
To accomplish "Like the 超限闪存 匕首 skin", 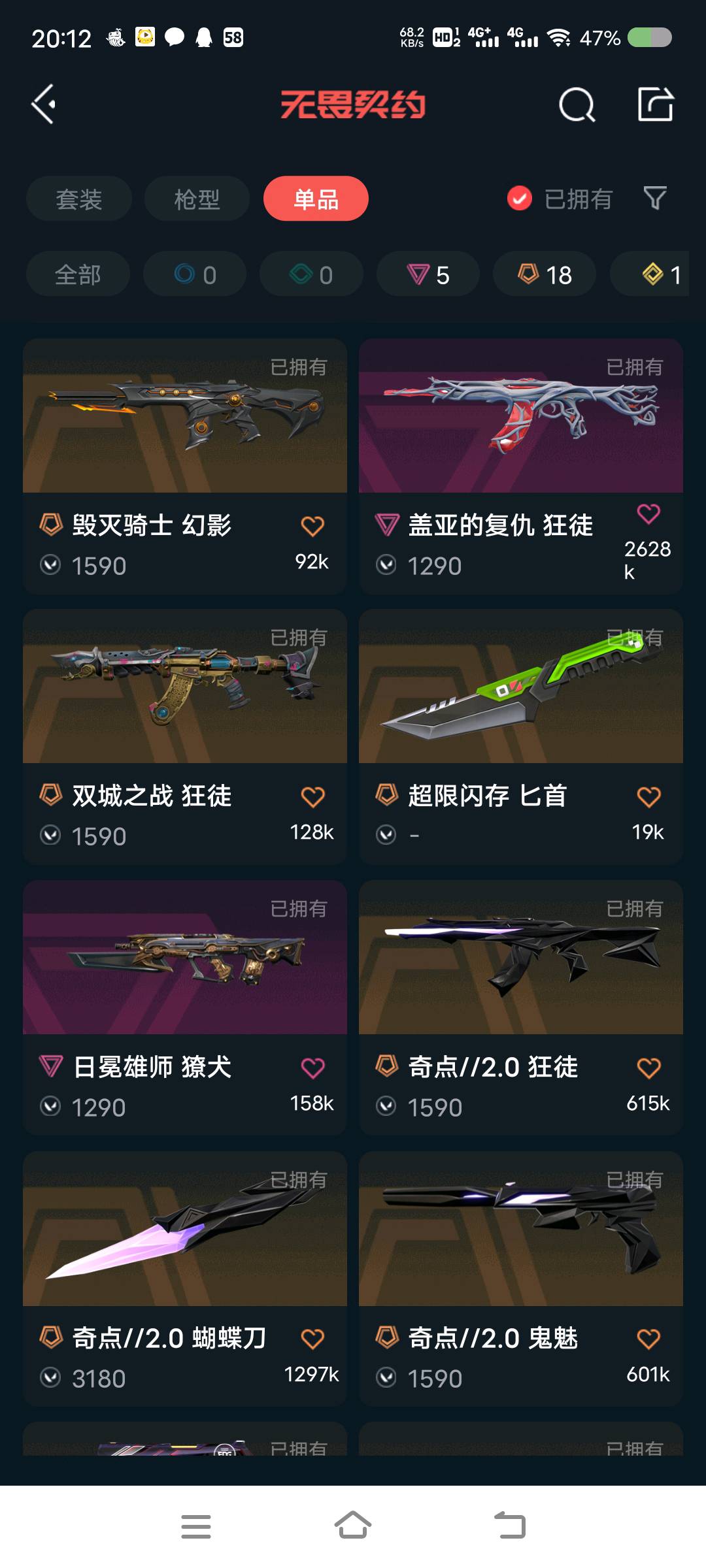I will (648, 797).
